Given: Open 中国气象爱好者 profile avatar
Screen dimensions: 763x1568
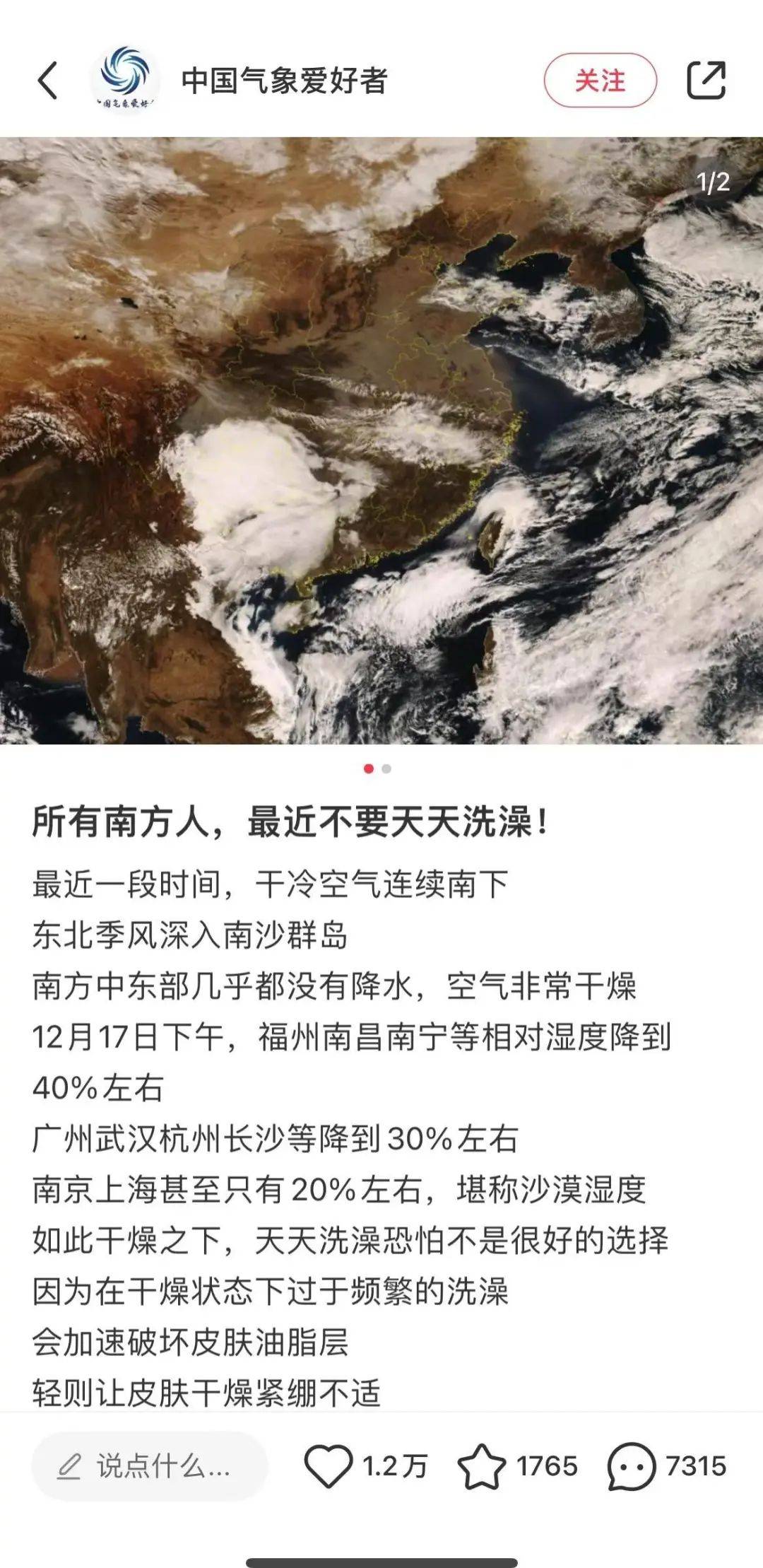Looking at the screenshot, I should click(x=125, y=80).
